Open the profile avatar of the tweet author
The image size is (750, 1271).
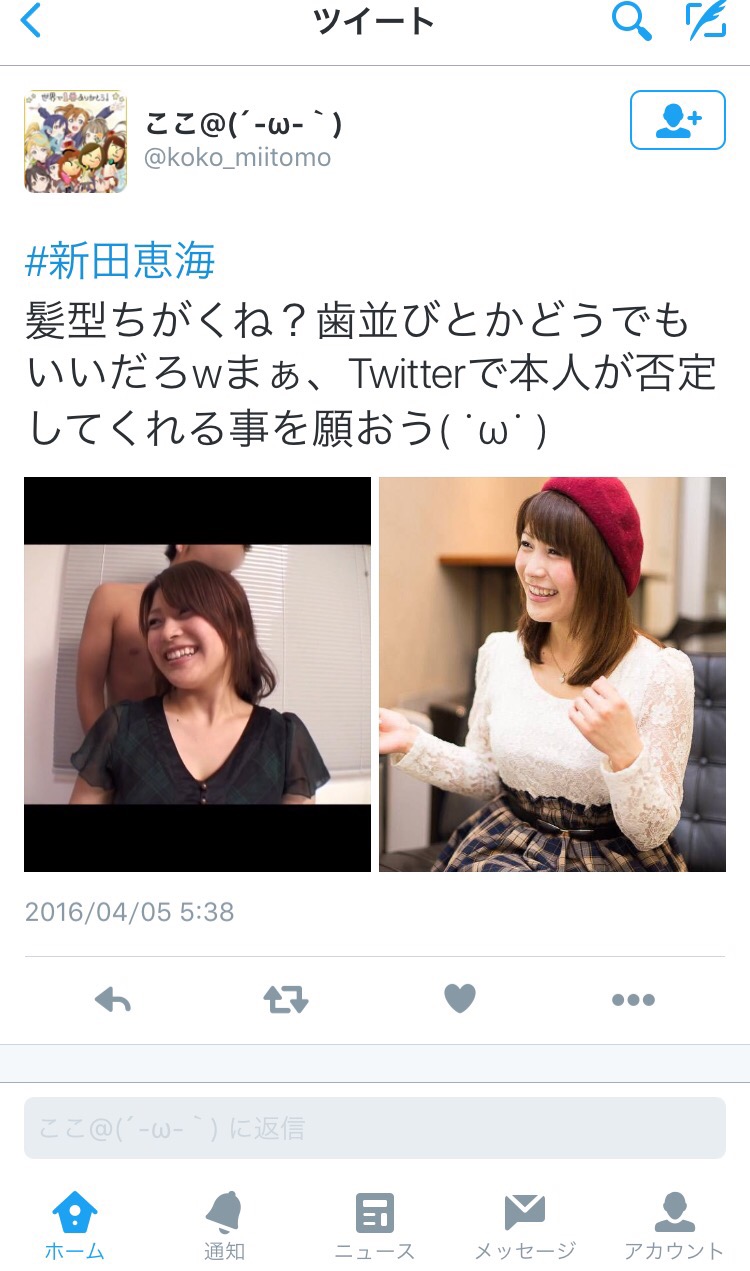pos(76,140)
